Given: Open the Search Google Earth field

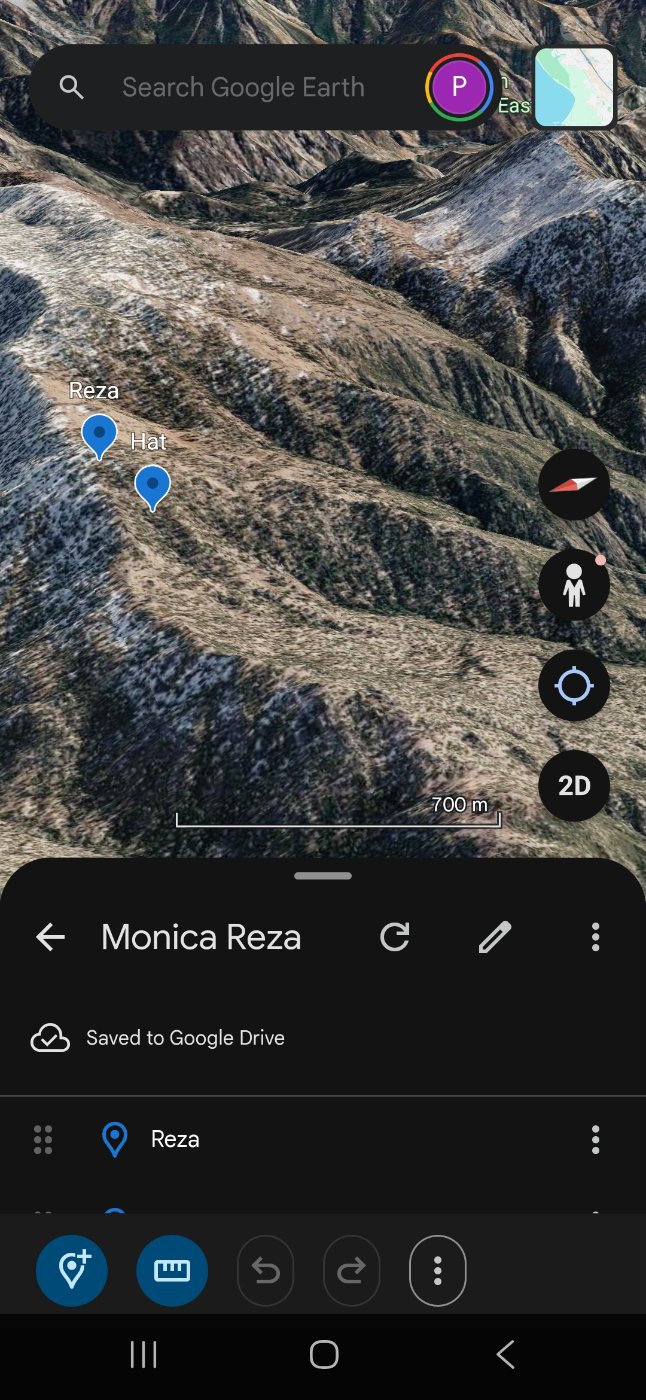Looking at the screenshot, I should click(x=243, y=88).
